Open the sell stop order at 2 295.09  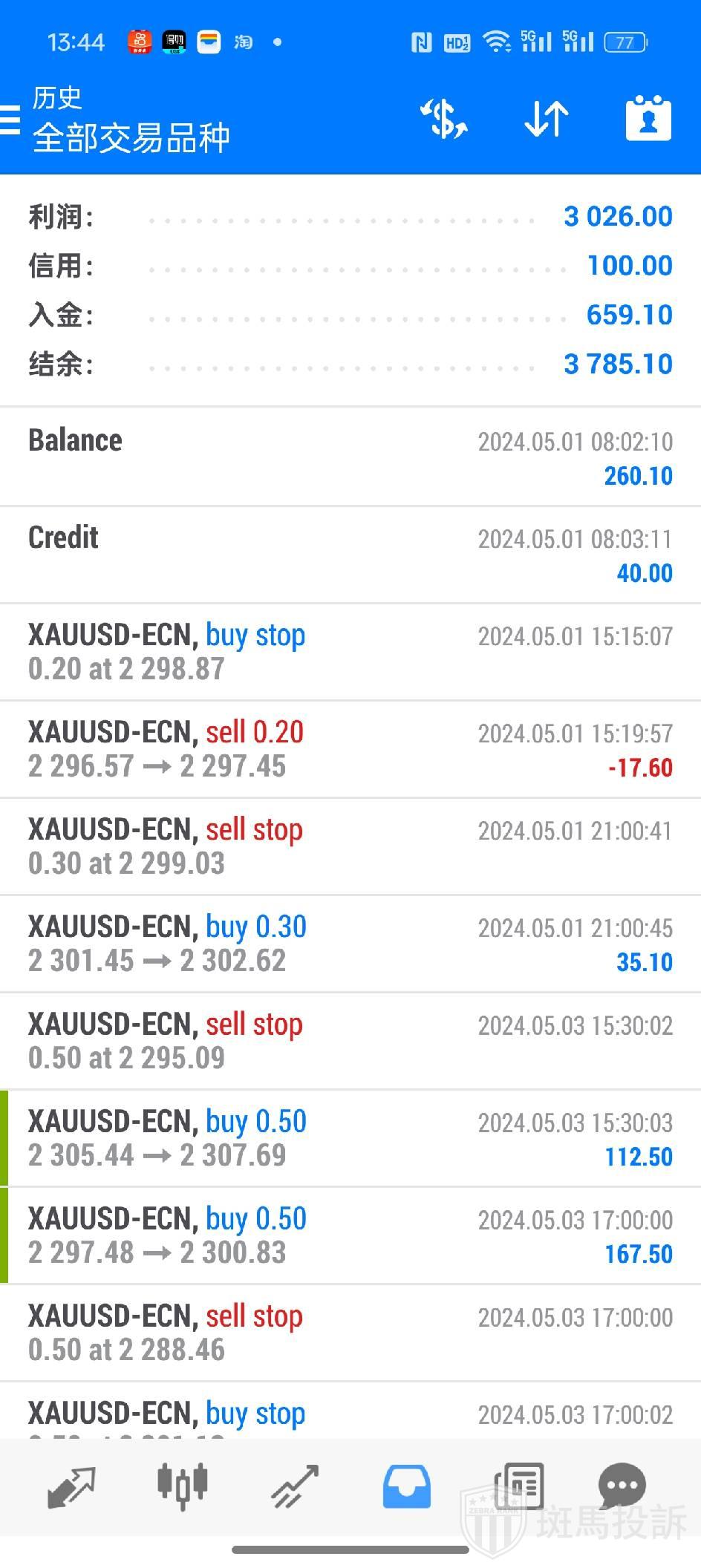point(350,1042)
